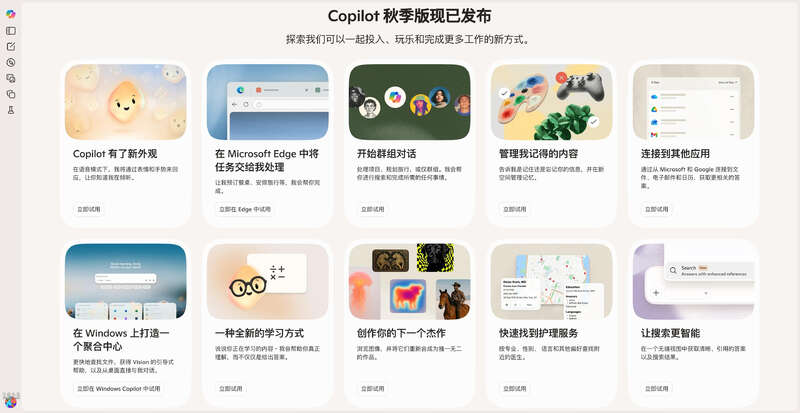Tap 立即在 Windows Copilot 中试用
Viewport: 800px width, 413px height.
tap(117, 388)
